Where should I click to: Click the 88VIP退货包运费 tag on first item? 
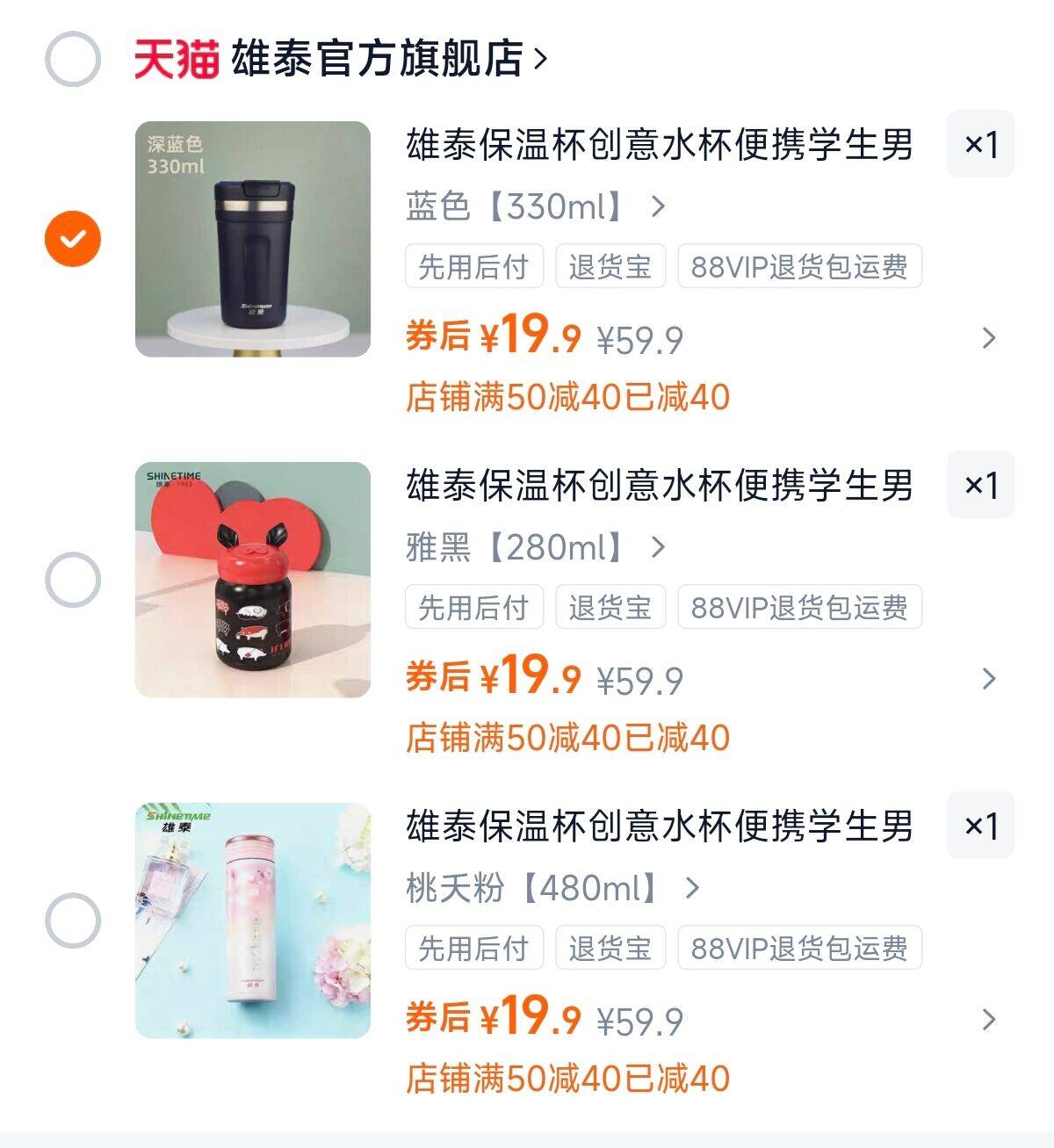tap(798, 268)
